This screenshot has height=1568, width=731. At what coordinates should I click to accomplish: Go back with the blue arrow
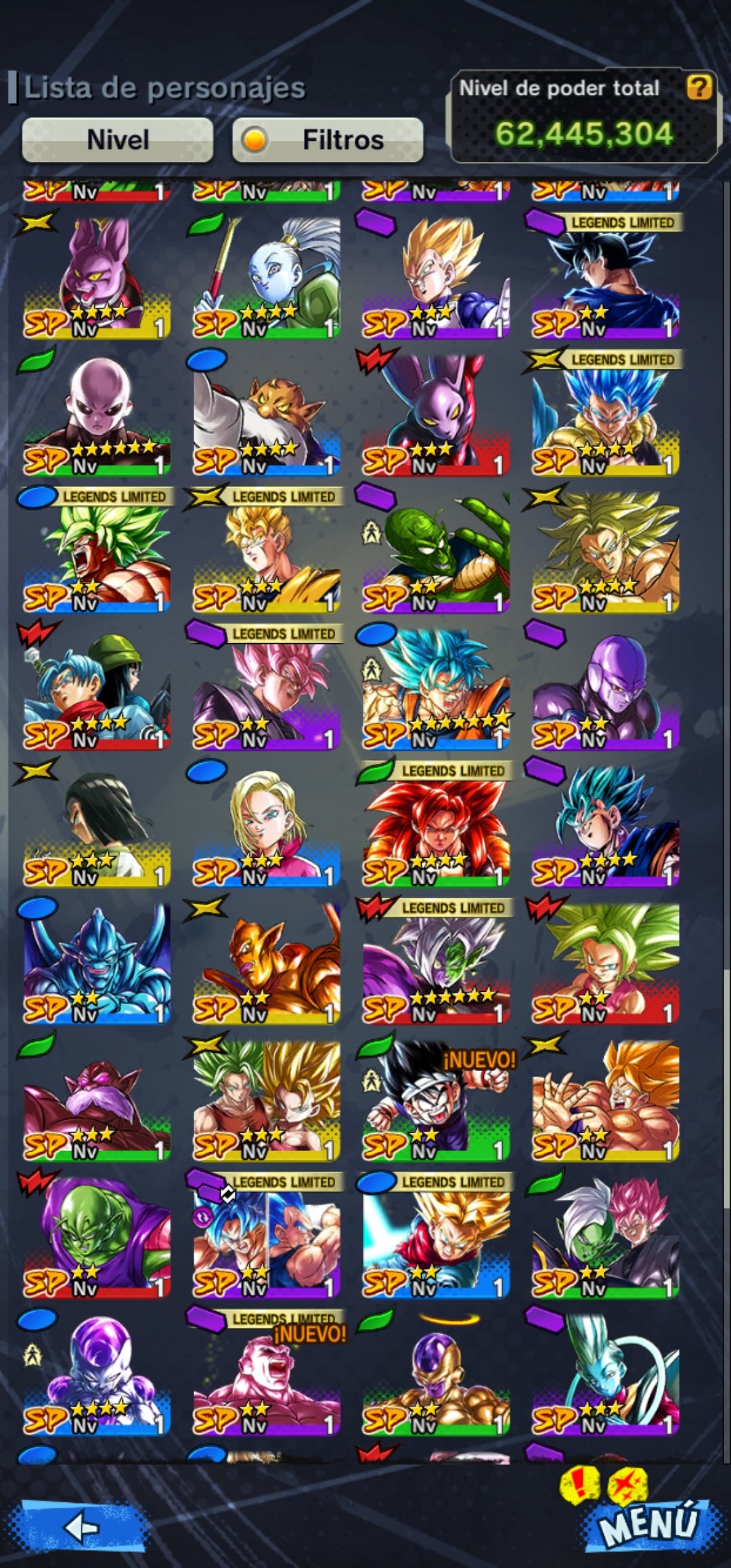[x=83, y=1527]
